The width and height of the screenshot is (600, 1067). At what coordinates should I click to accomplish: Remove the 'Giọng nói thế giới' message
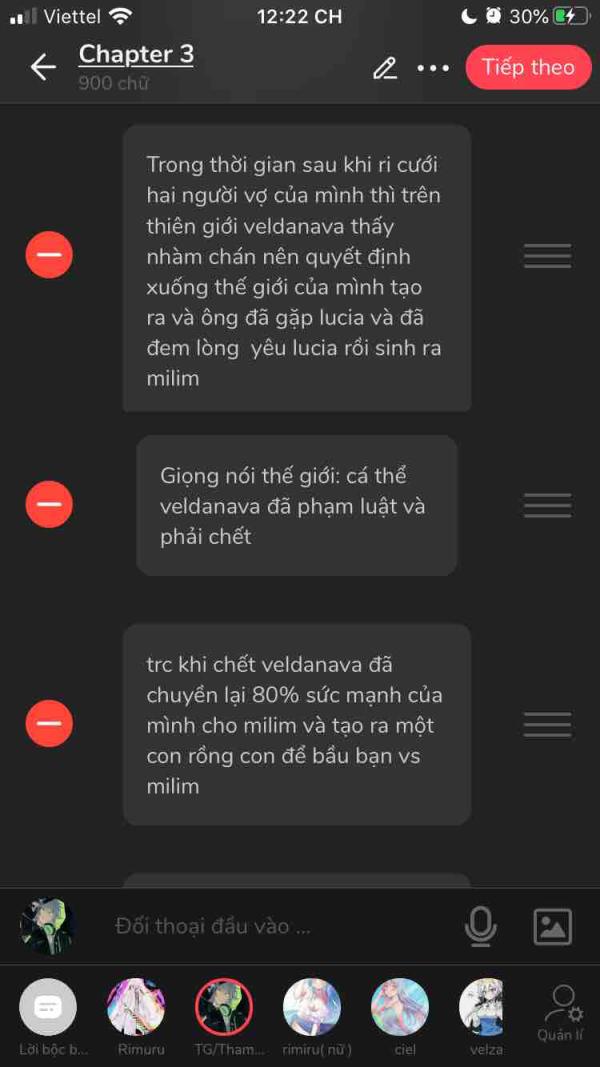pos(49,503)
